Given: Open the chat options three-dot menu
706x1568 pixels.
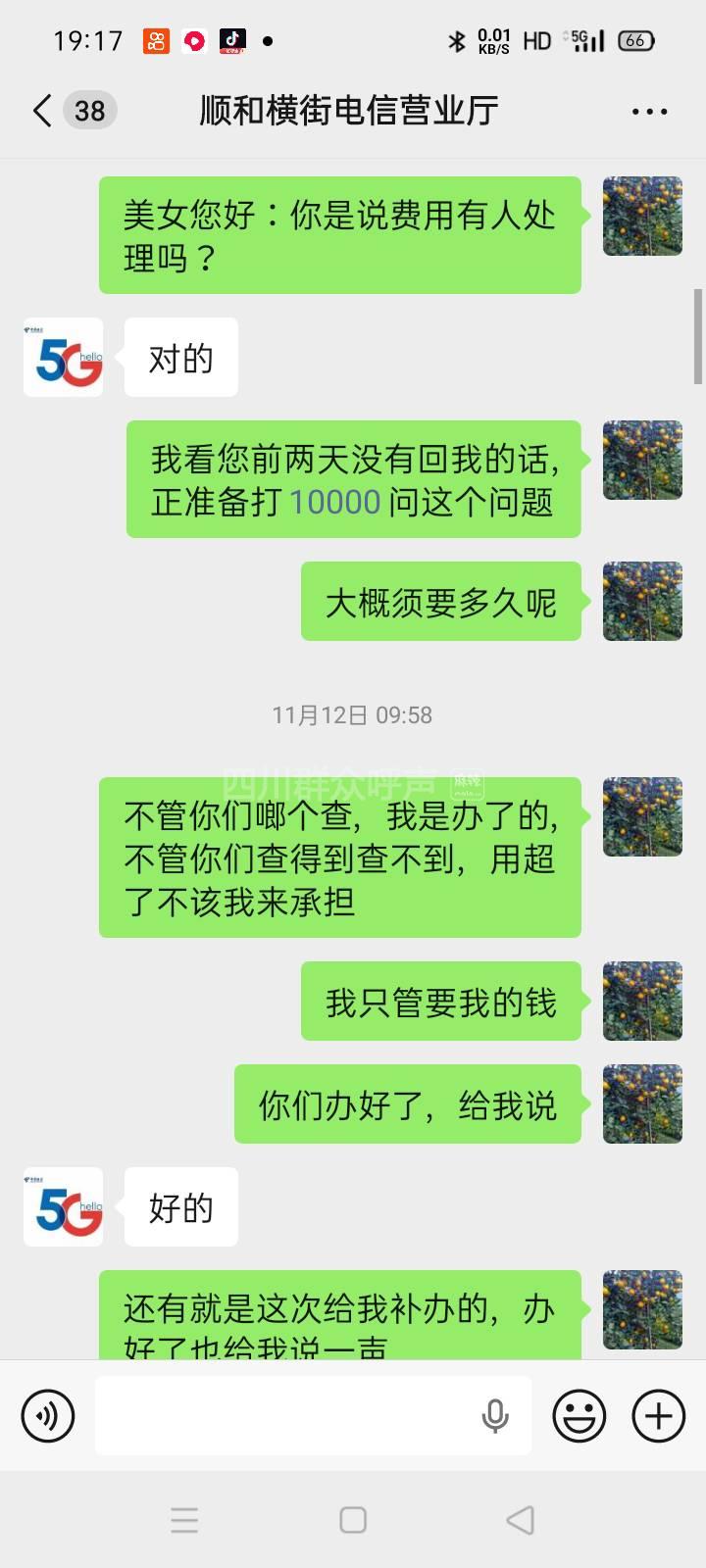Looking at the screenshot, I should coord(649,112).
